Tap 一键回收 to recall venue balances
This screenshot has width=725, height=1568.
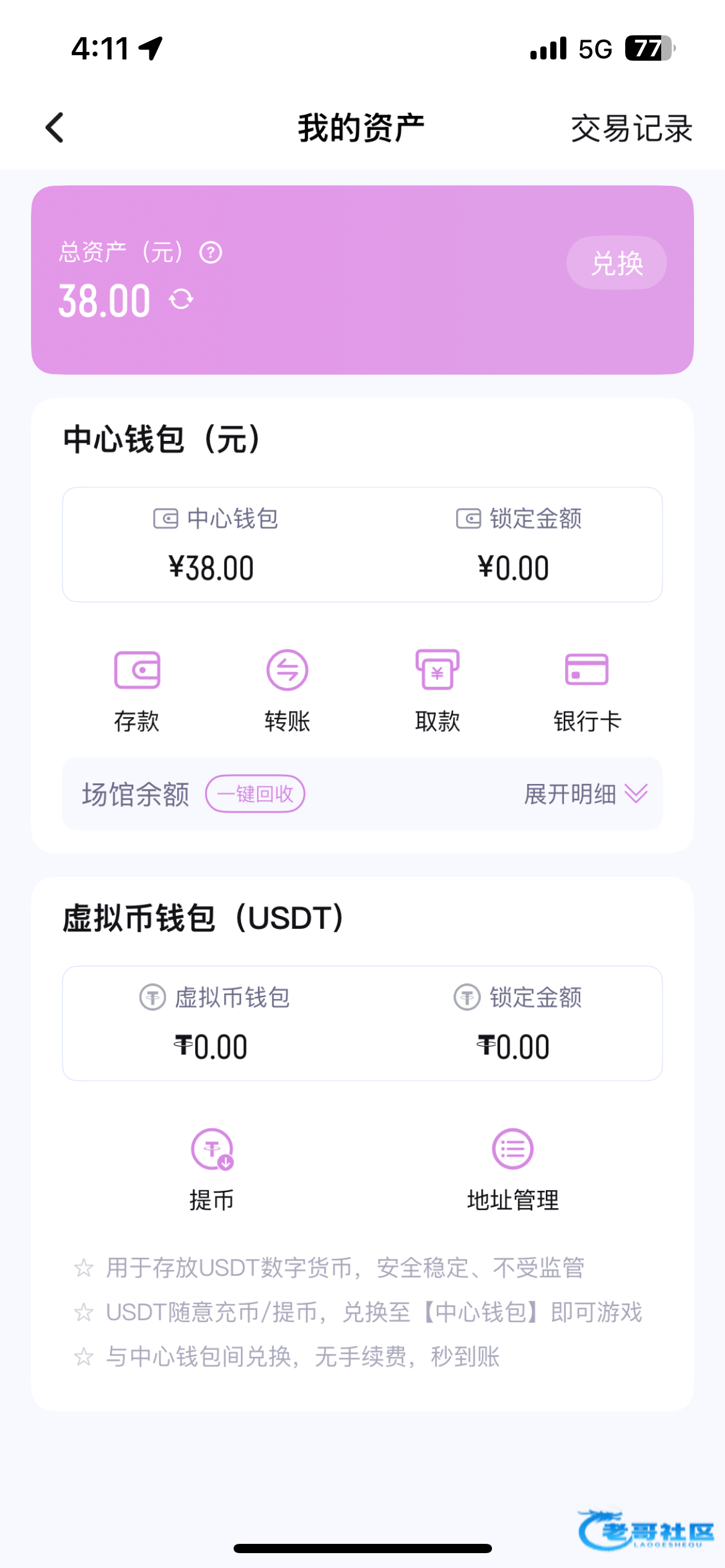(255, 794)
